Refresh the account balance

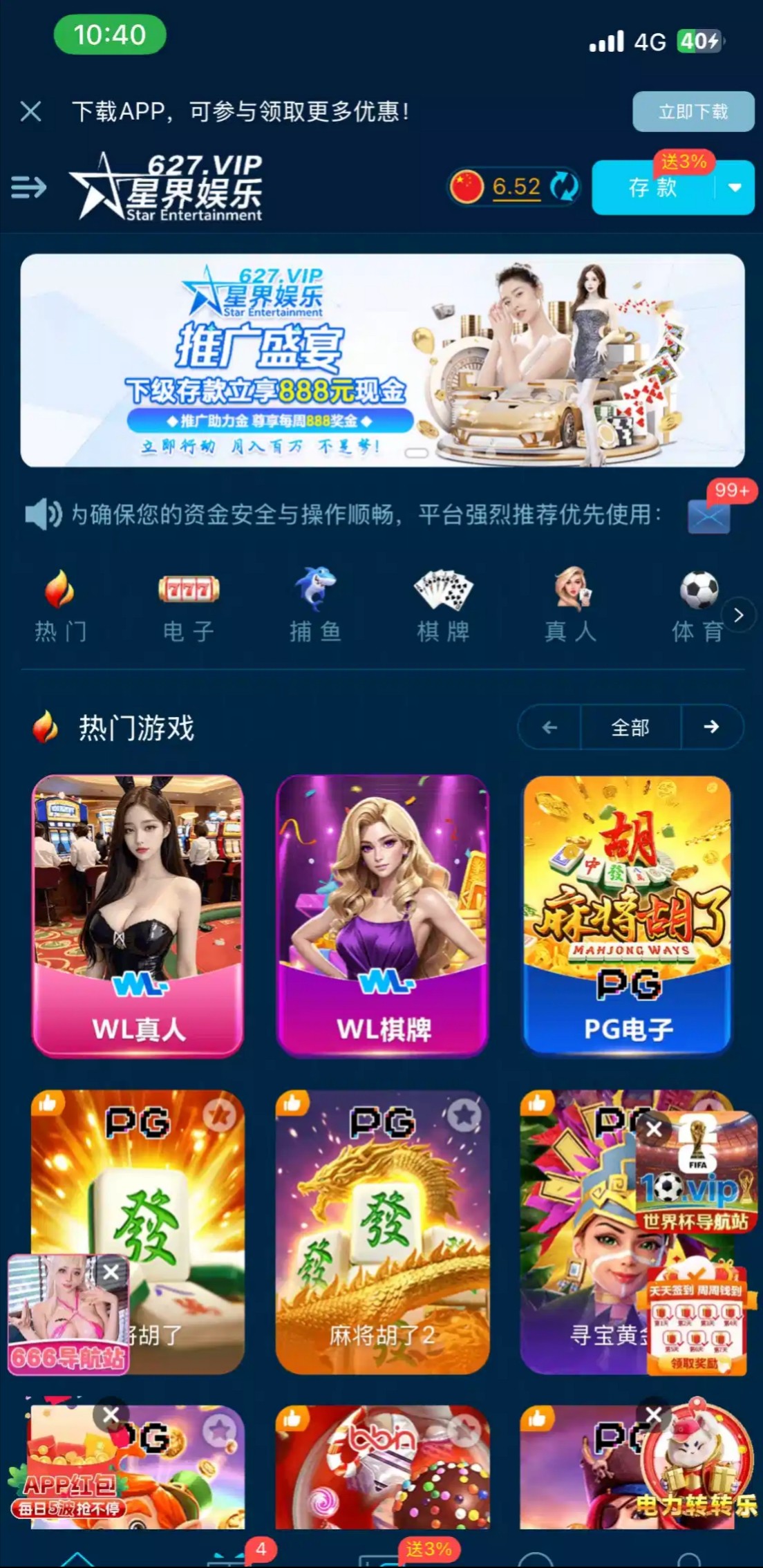[564, 187]
